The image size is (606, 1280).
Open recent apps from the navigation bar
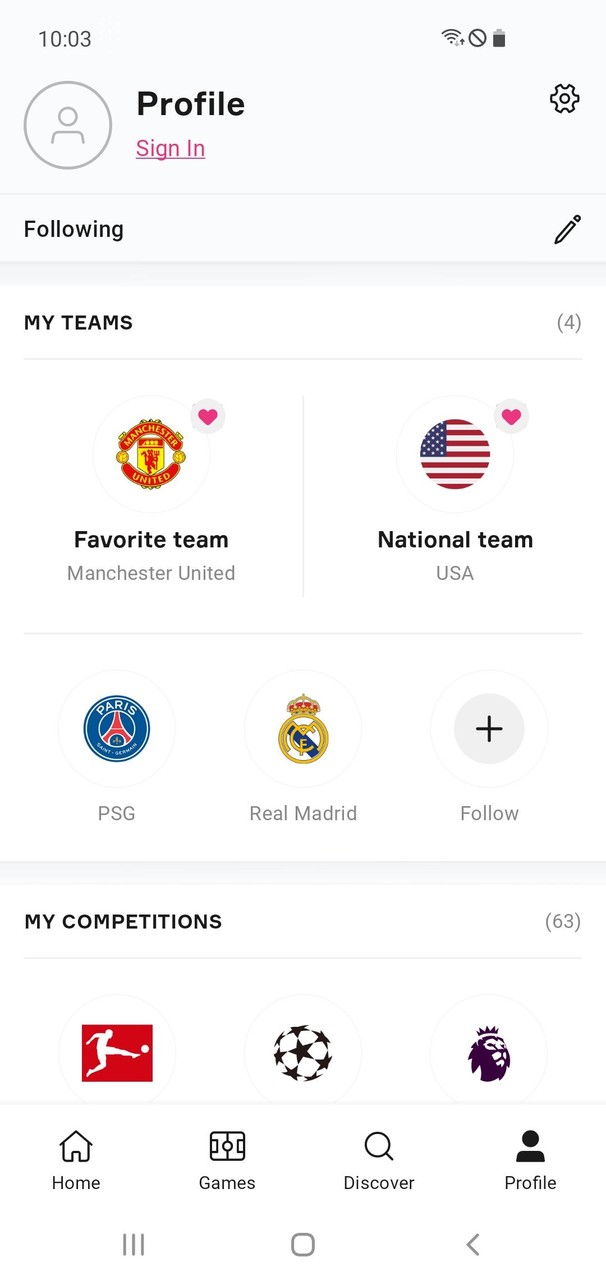(x=133, y=1244)
